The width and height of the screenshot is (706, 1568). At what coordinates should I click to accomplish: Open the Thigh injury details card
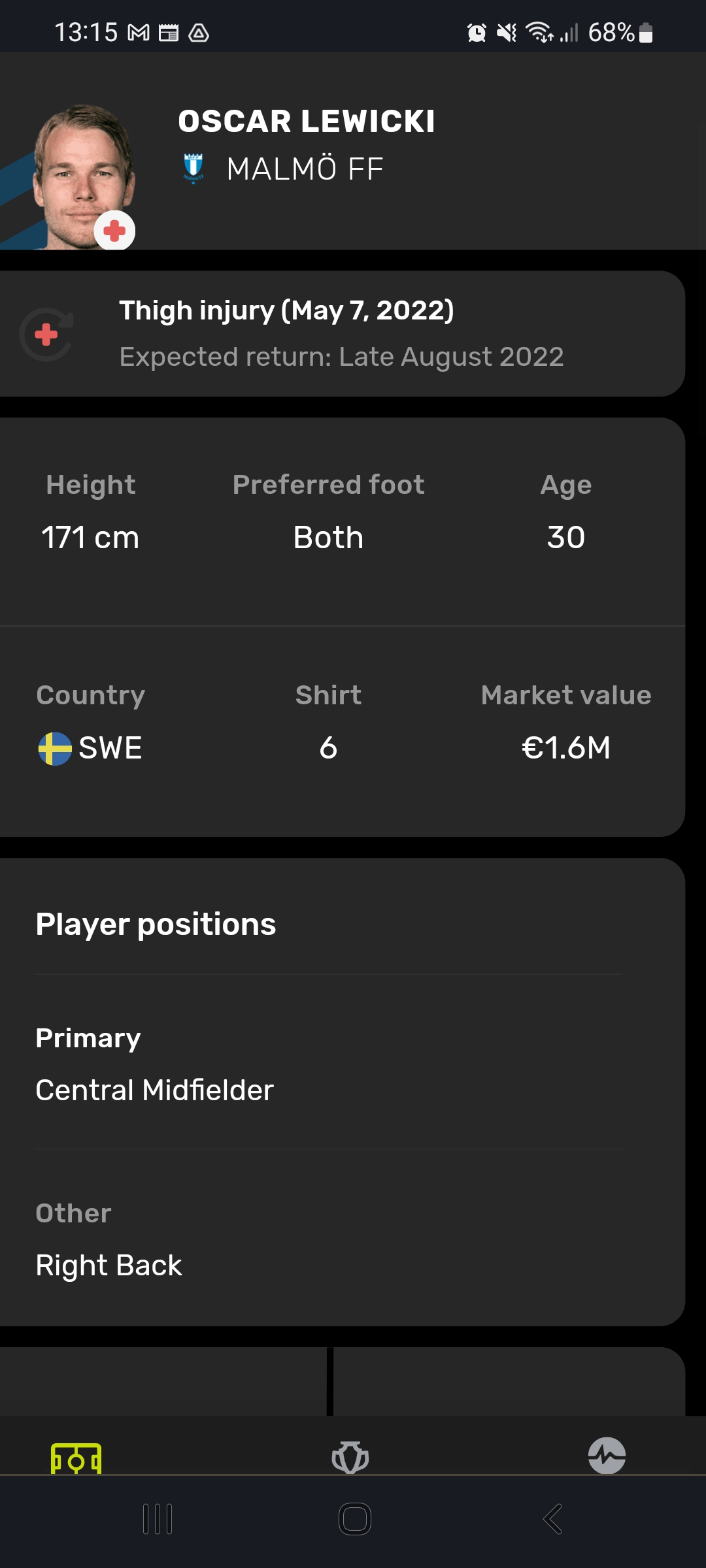(x=341, y=334)
